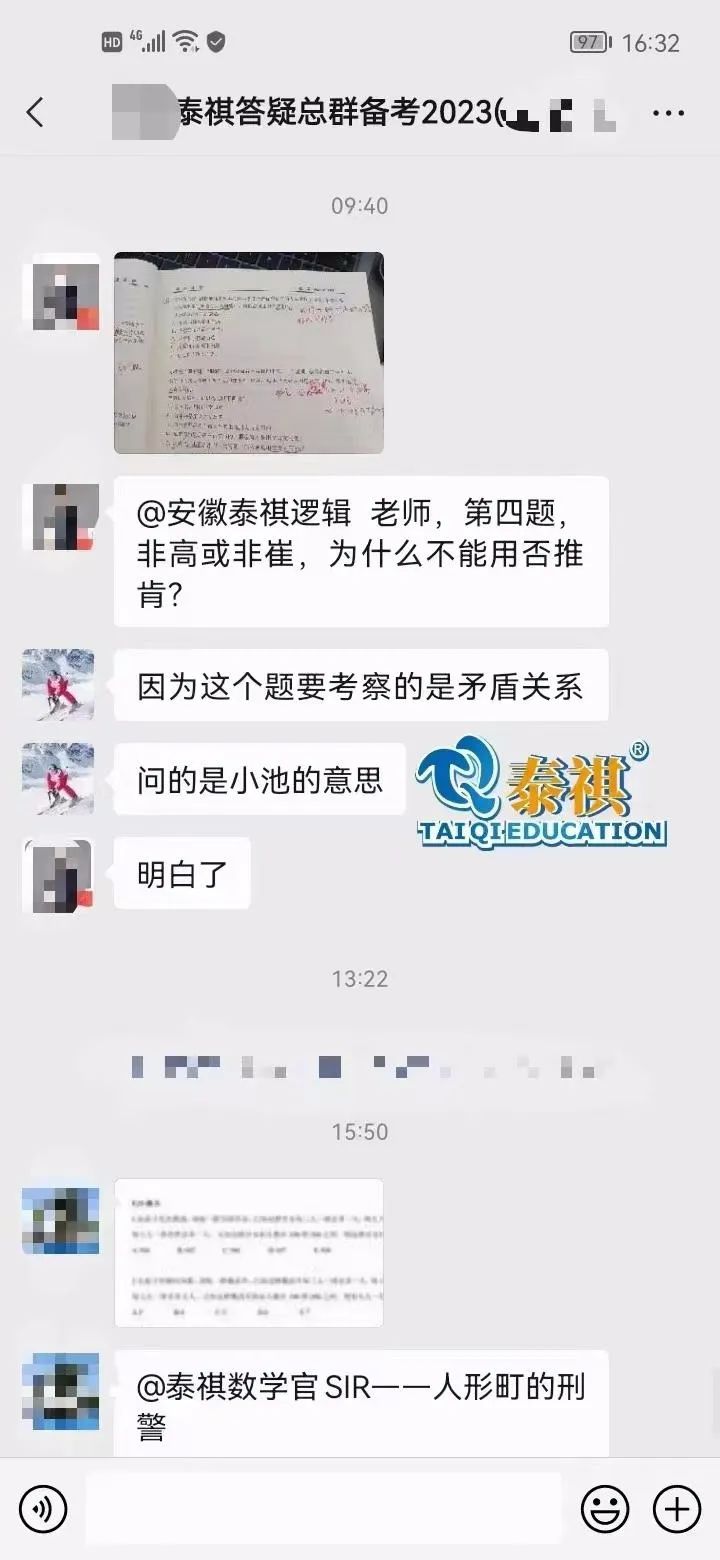Image resolution: width=720 pixels, height=1560 pixels.
Task: Go back to the chat list
Action: pos(35,112)
